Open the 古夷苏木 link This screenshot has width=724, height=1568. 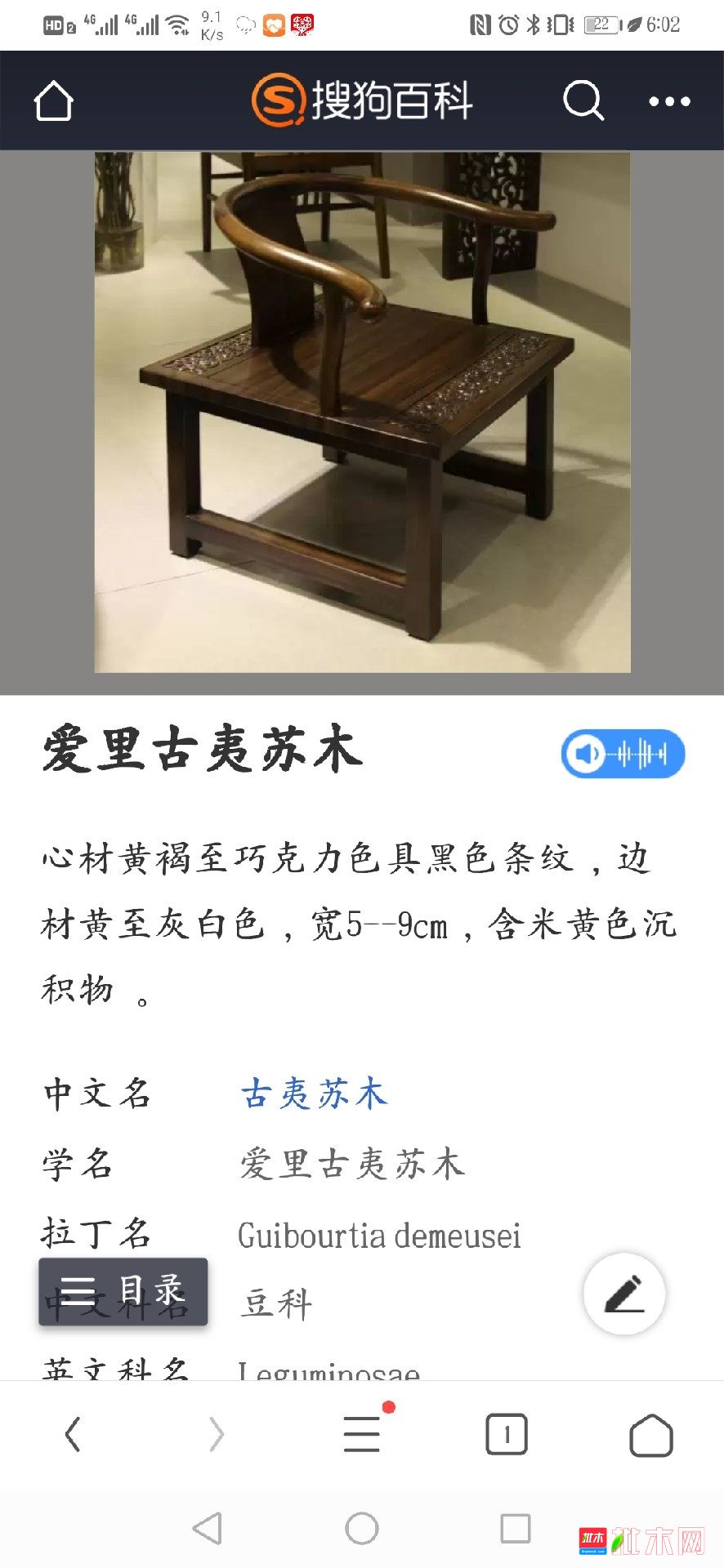(314, 1094)
